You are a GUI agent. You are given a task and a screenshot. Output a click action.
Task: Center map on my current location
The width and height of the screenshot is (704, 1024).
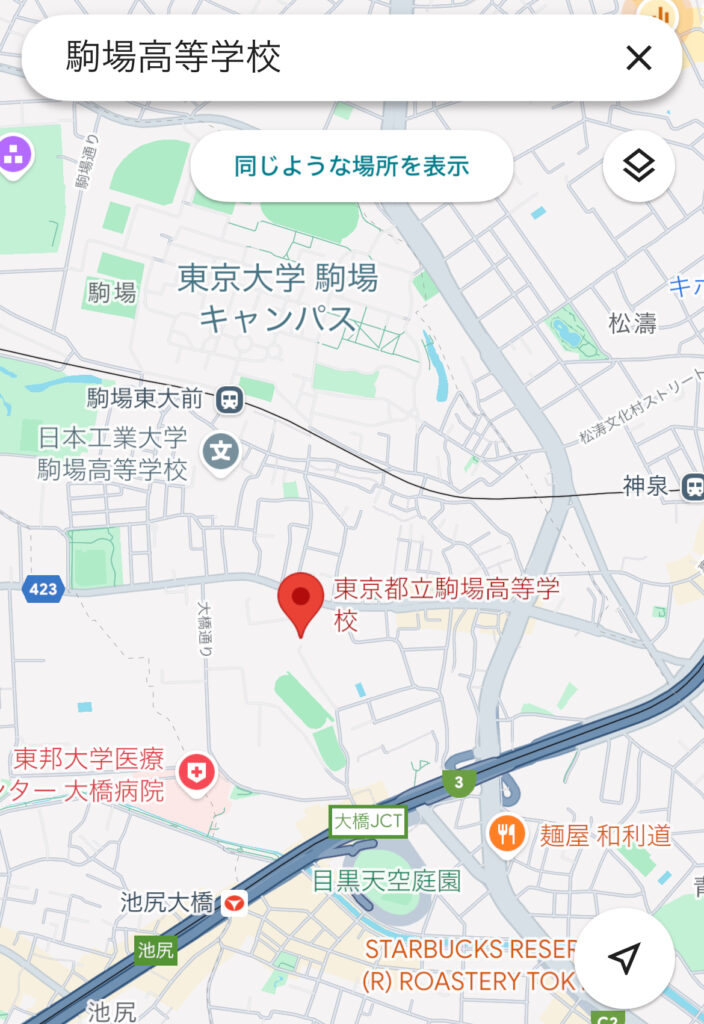(x=624, y=958)
